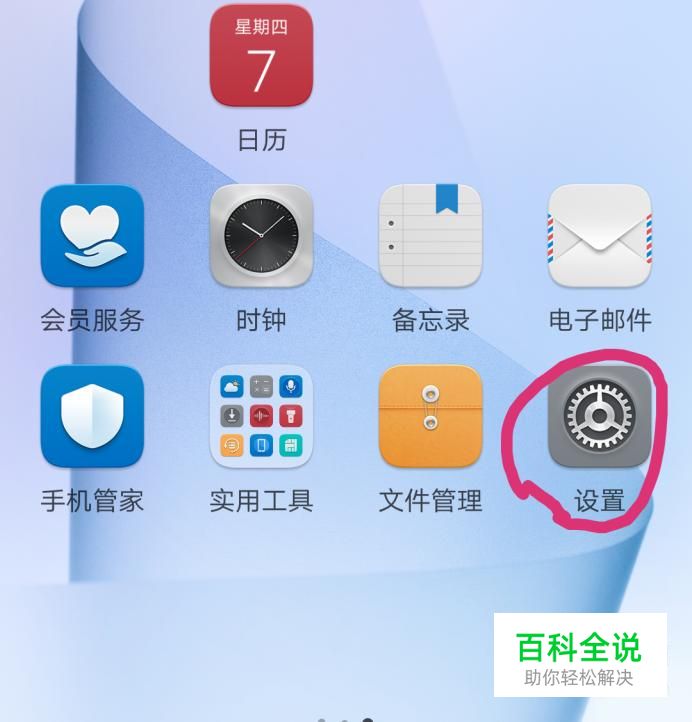Open the 日历 calendar app
This screenshot has width=692, height=722.
click(261, 56)
